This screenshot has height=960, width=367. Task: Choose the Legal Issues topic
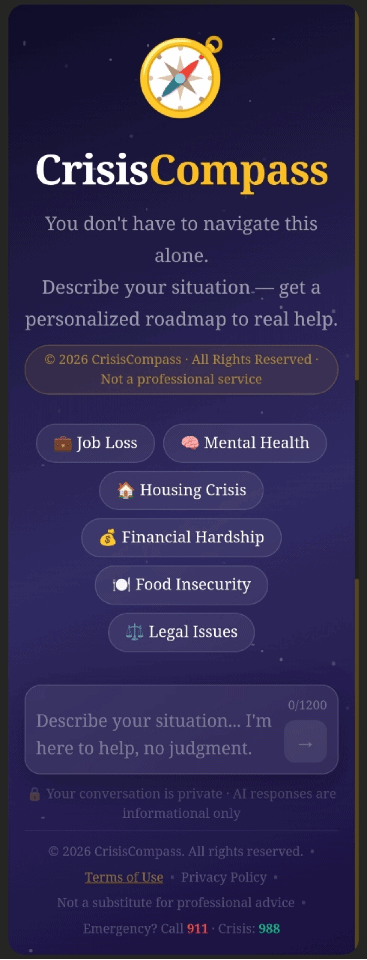(181, 631)
